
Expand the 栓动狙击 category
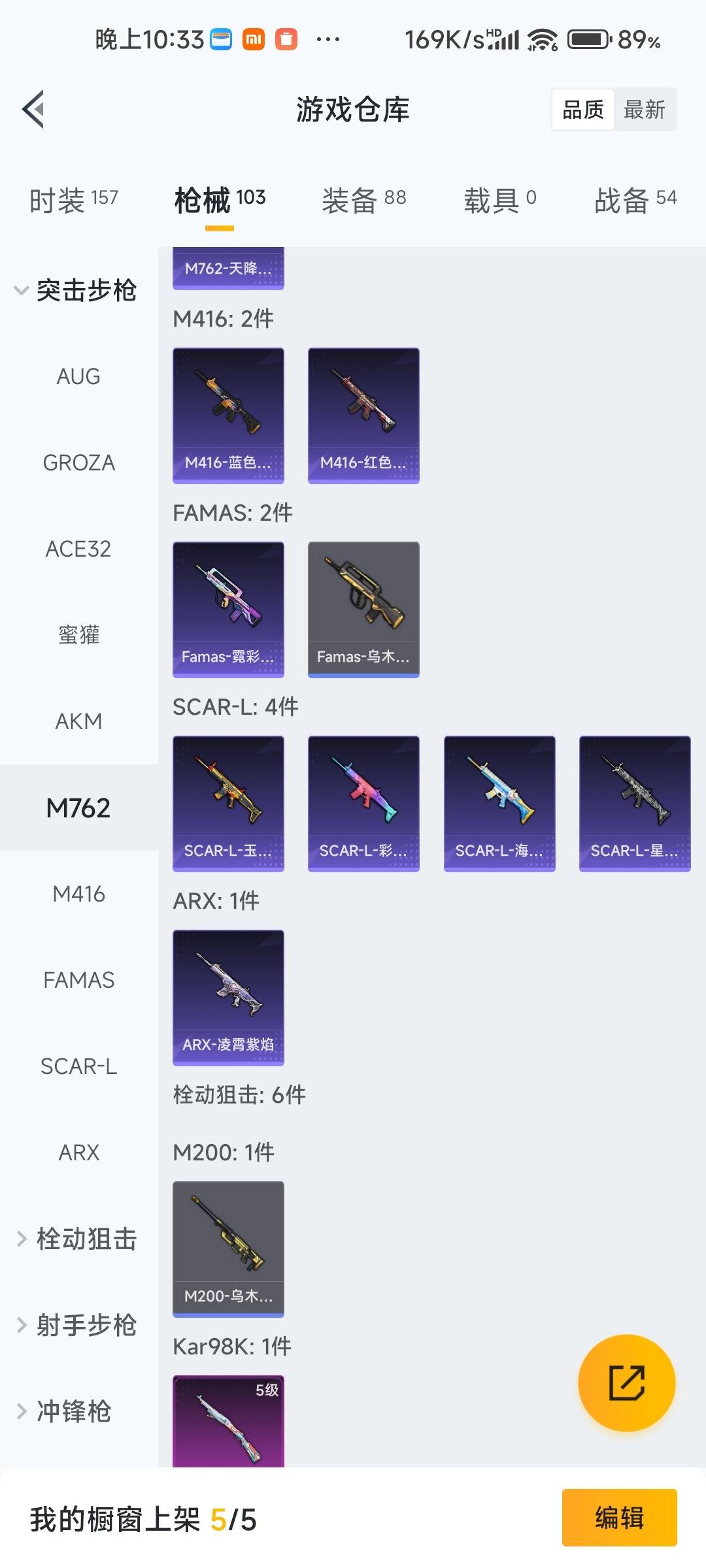77,1239
